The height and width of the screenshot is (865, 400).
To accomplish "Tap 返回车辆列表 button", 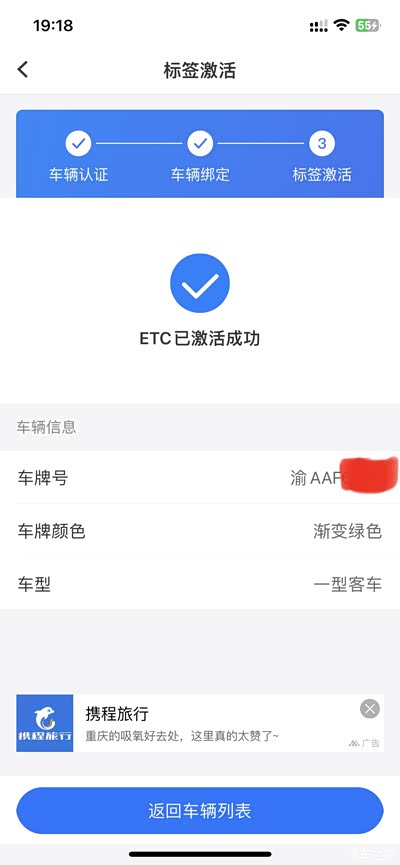I will [200, 810].
